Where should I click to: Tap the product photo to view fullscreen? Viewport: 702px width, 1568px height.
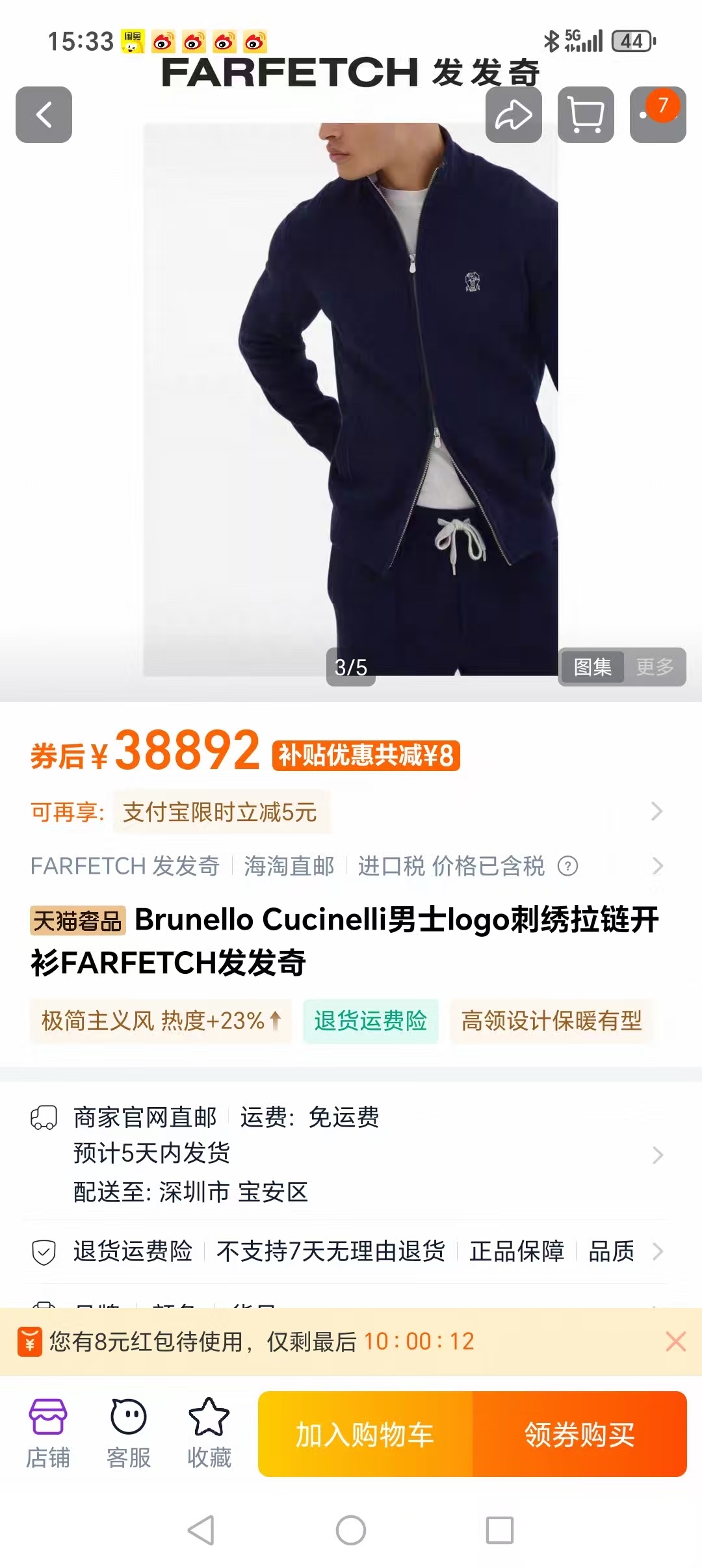pyautogui.click(x=351, y=390)
